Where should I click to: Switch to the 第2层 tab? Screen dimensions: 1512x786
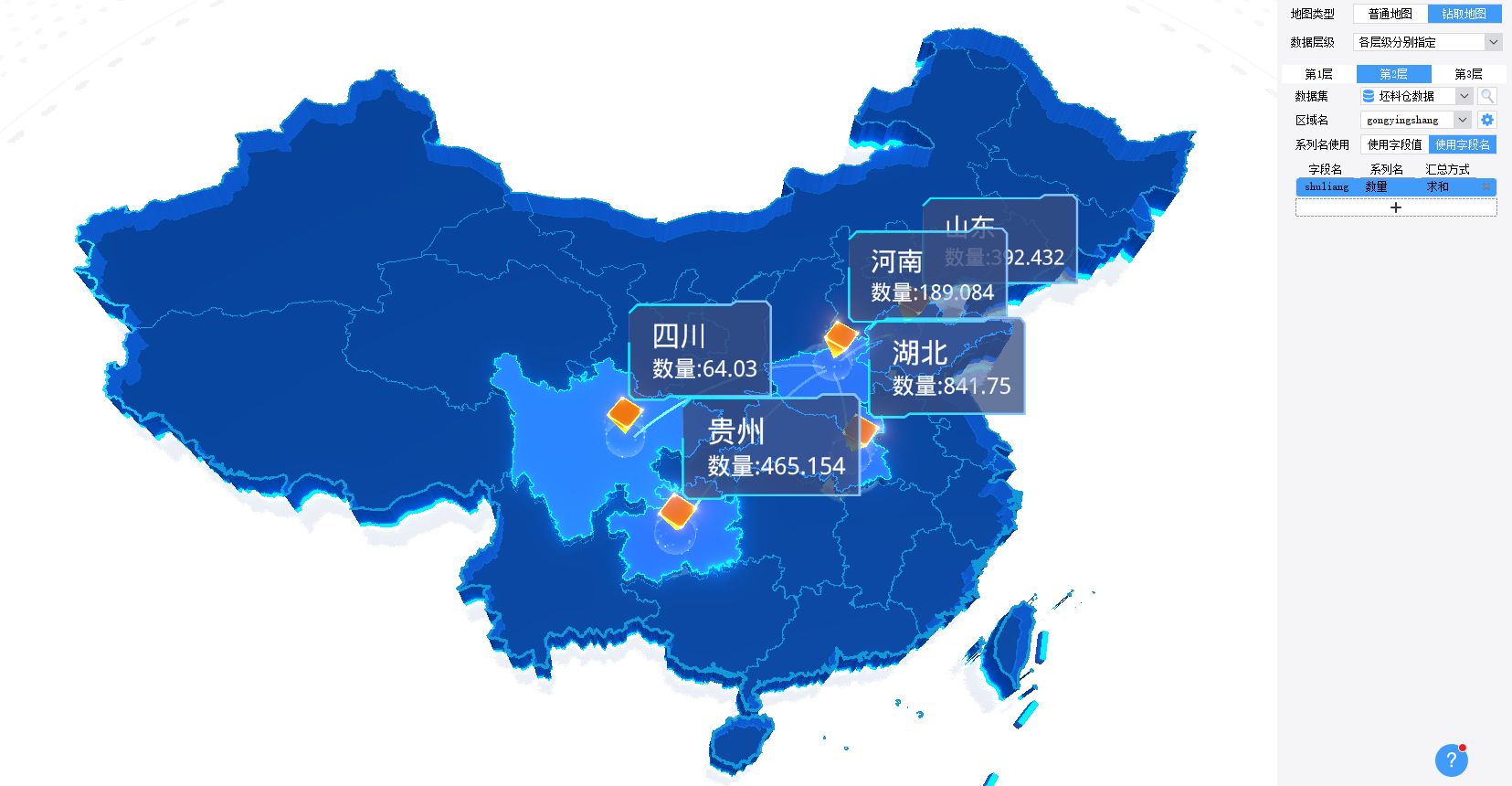click(1393, 74)
